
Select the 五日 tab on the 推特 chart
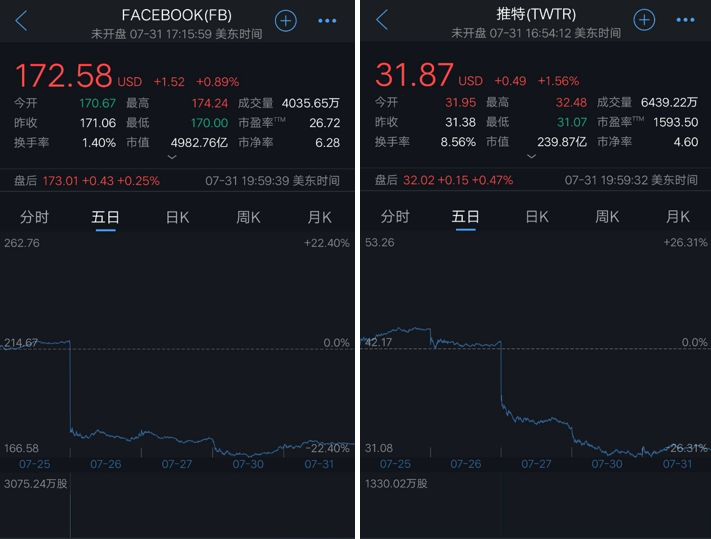coord(465,217)
